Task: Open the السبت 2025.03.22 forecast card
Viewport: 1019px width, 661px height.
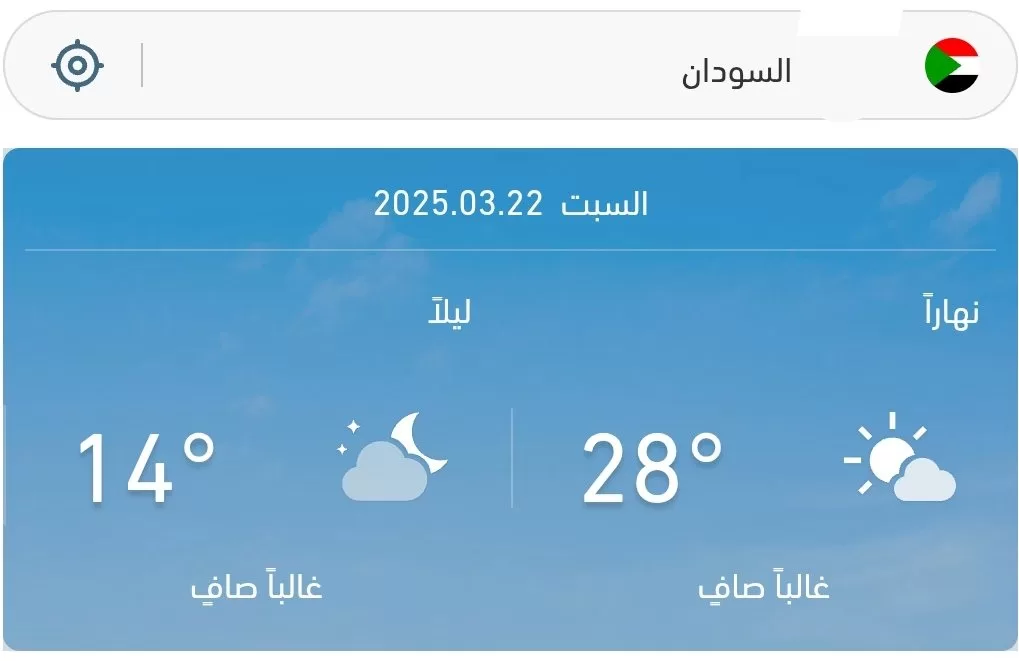Action: (x=510, y=400)
